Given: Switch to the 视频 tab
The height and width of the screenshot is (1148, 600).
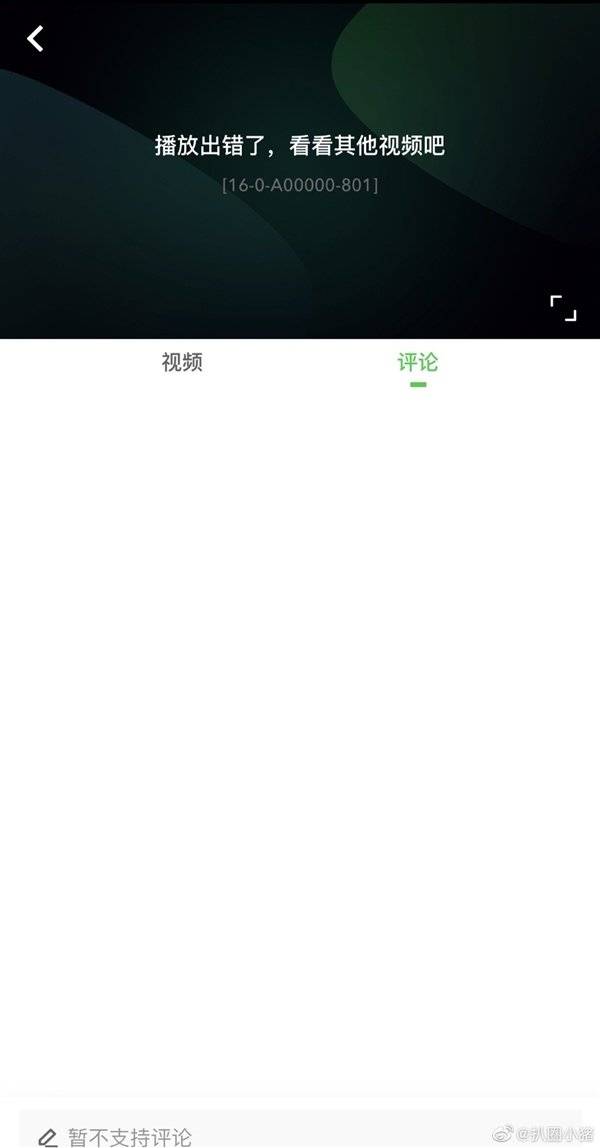Looking at the screenshot, I should (182, 362).
